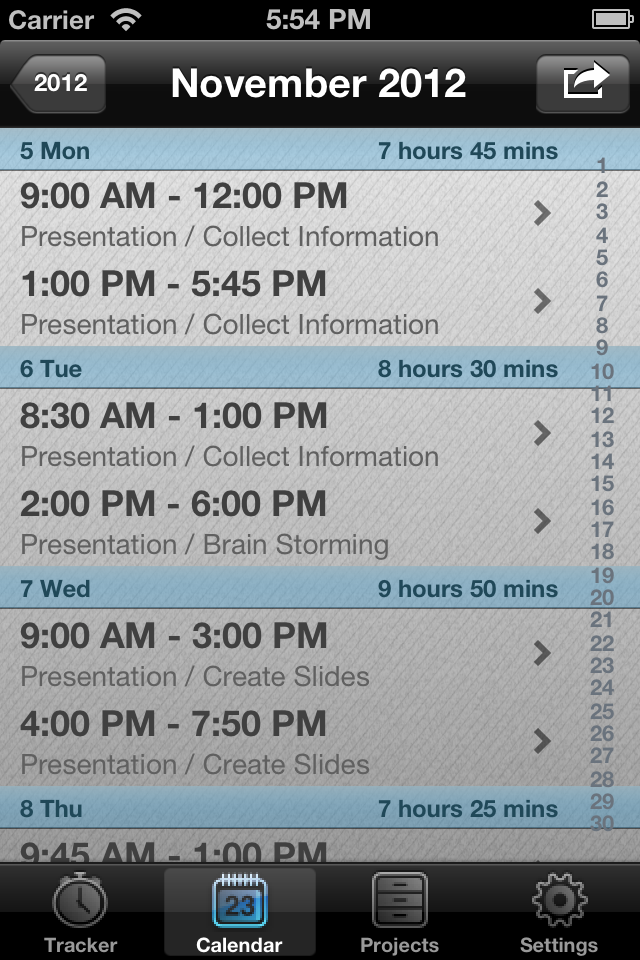Switch to the Tracker tab

pos(80,914)
